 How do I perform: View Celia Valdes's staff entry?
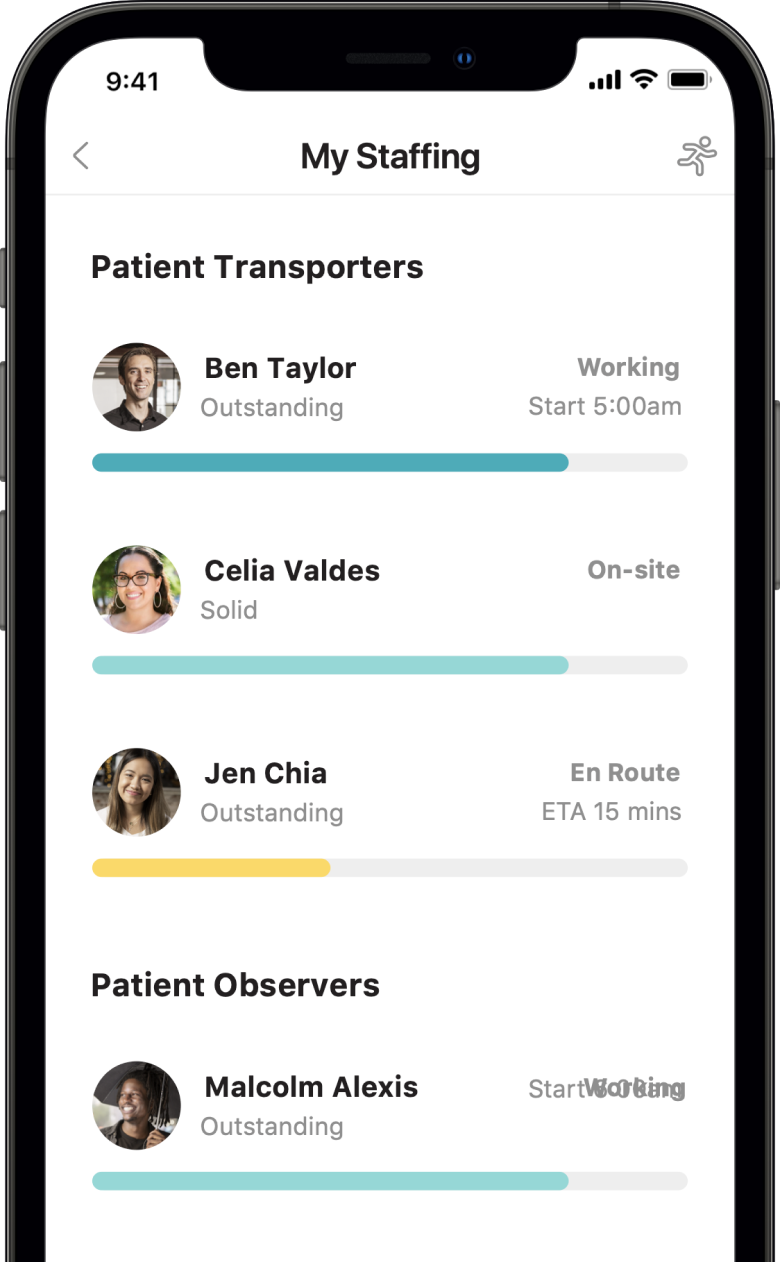pos(292,571)
